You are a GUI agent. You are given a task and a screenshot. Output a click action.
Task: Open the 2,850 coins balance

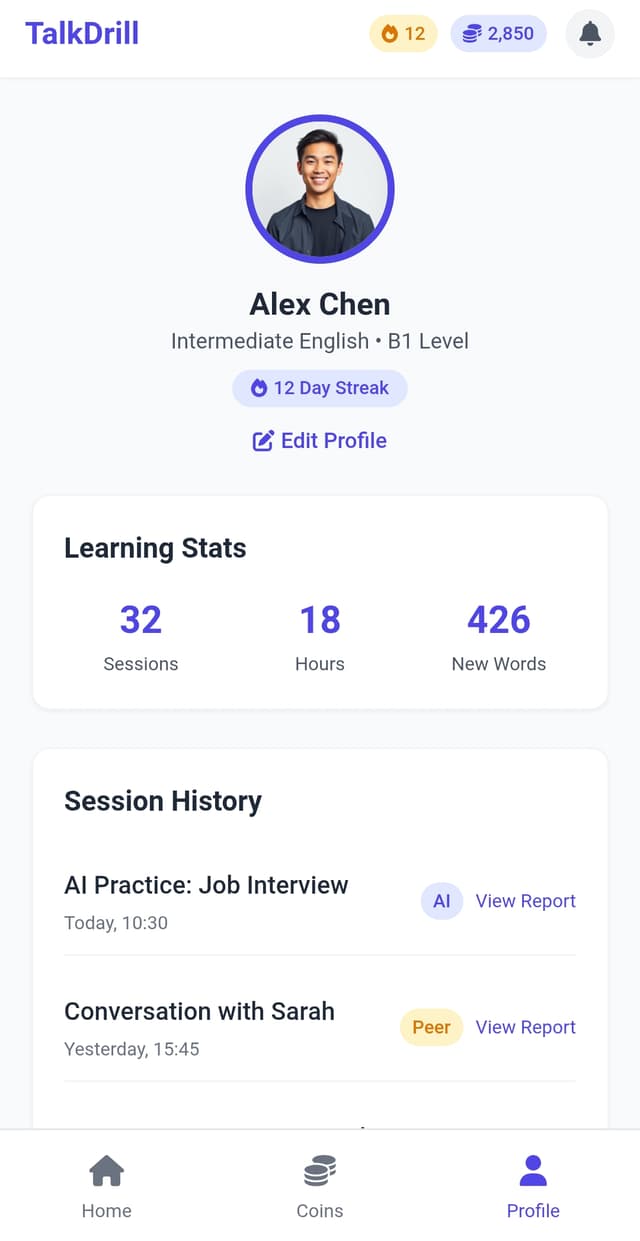(x=498, y=34)
